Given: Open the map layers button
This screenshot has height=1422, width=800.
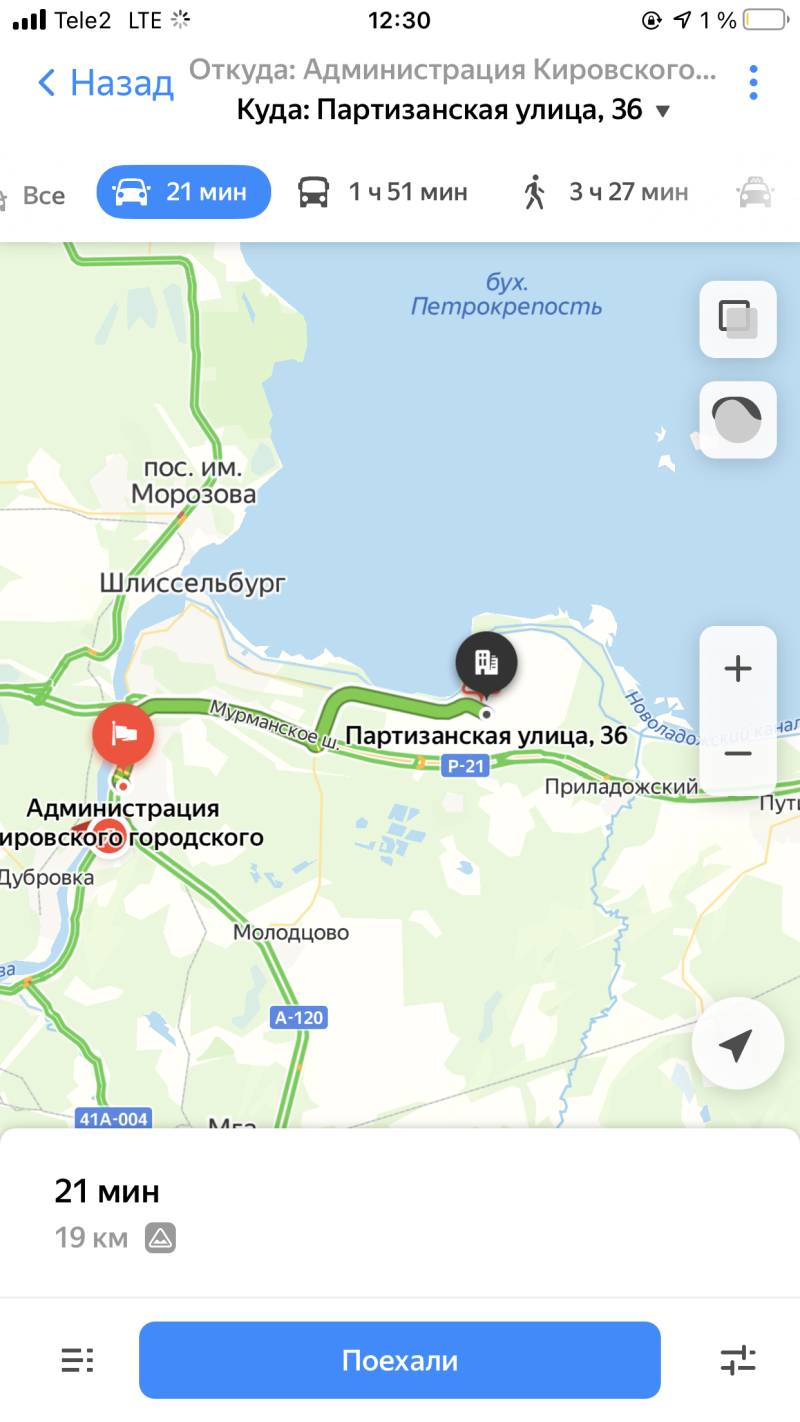Looking at the screenshot, I should [x=738, y=319].
